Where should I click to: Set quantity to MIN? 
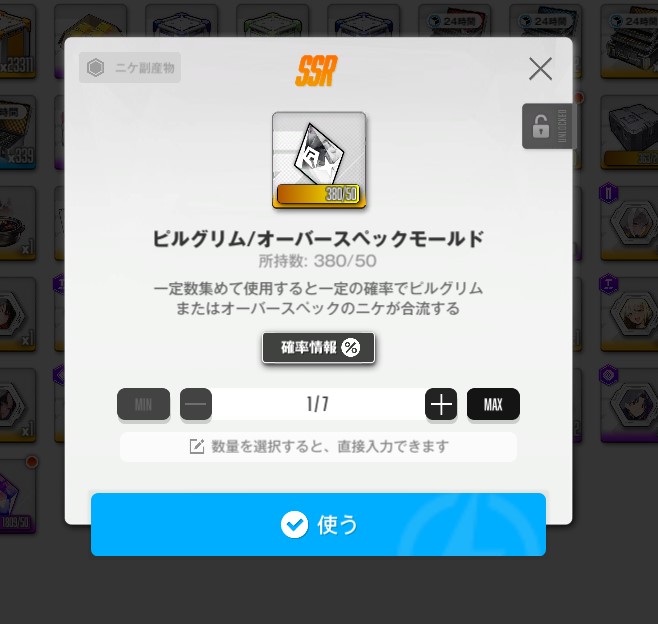(143, 404)
